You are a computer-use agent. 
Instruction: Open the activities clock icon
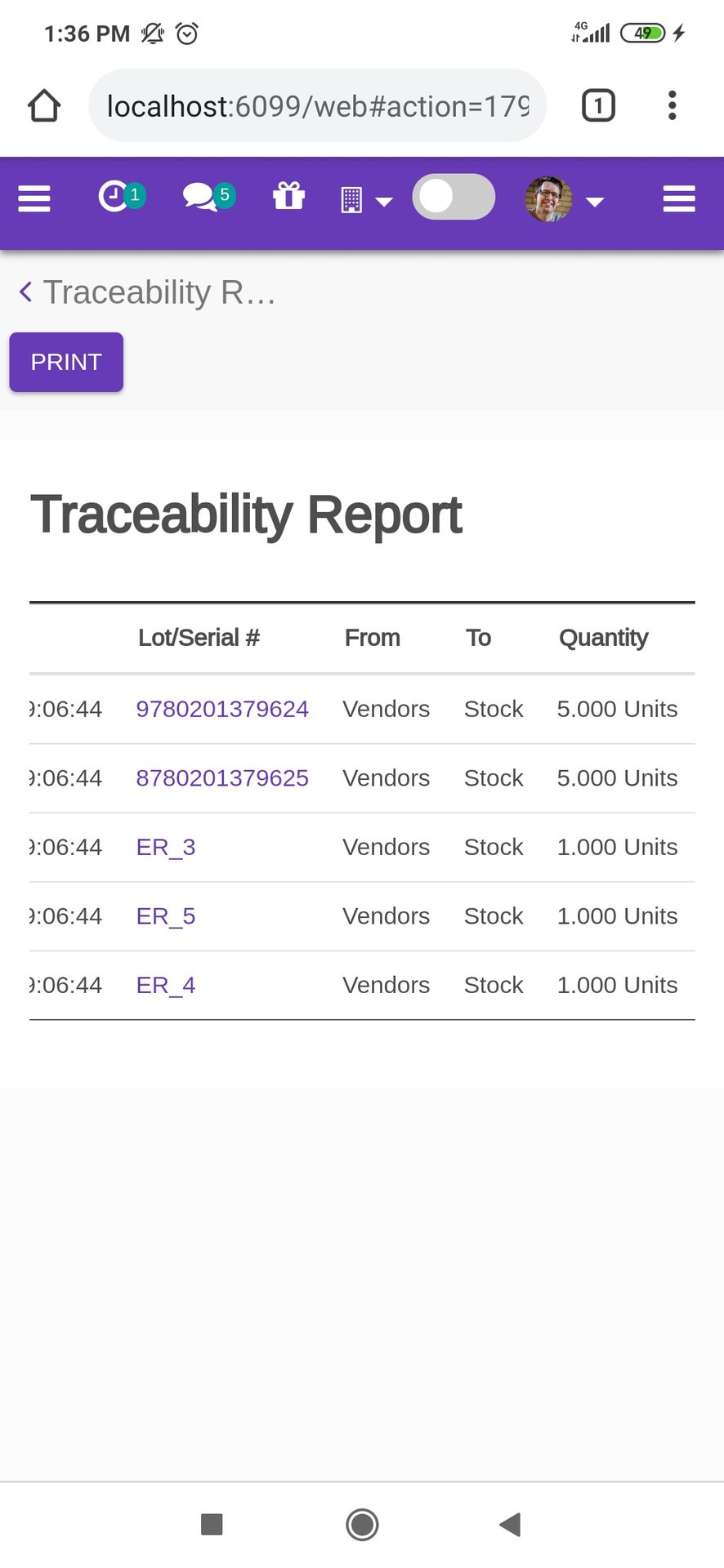pyautogui.click(x=122, y=197)
